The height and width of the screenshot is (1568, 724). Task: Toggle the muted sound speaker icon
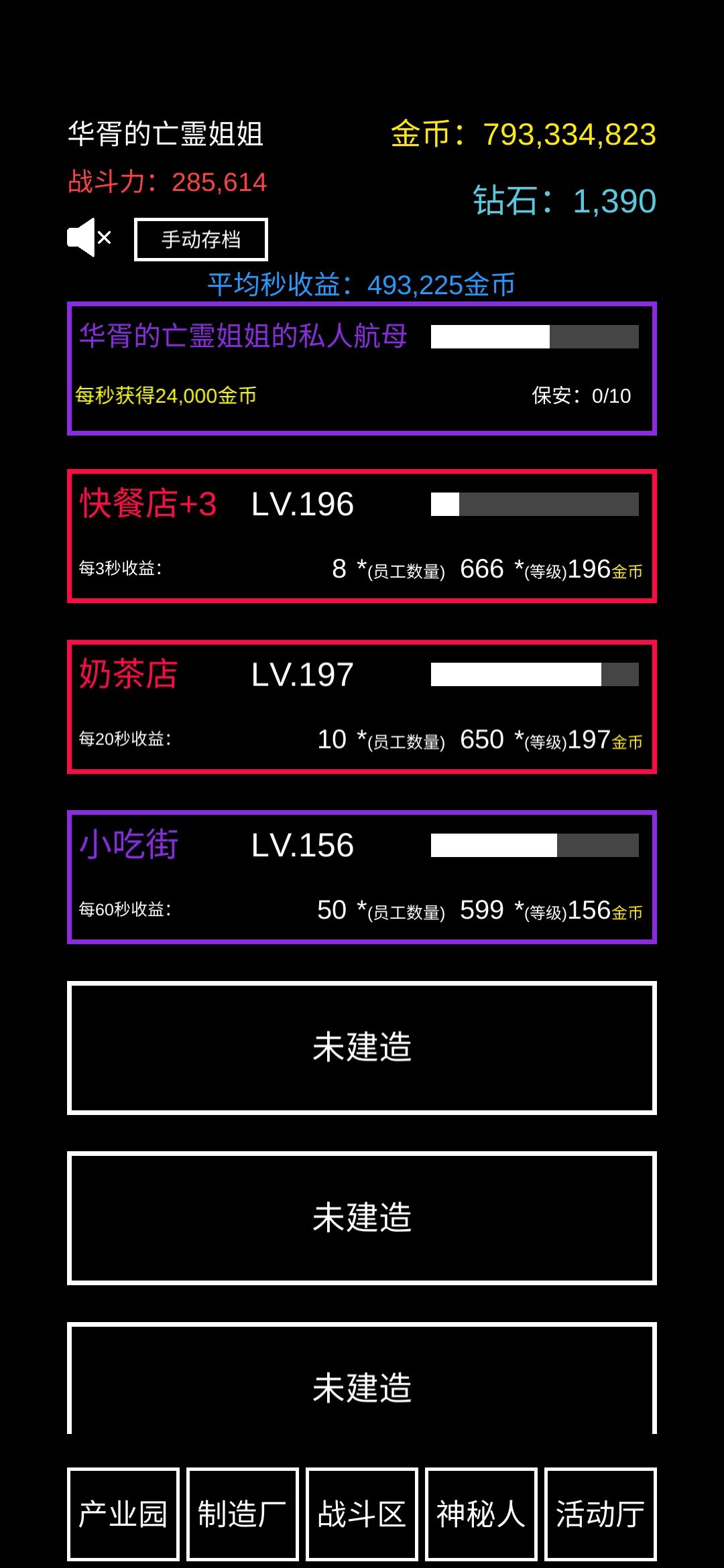pyautogui.click(x=89, y=237)
